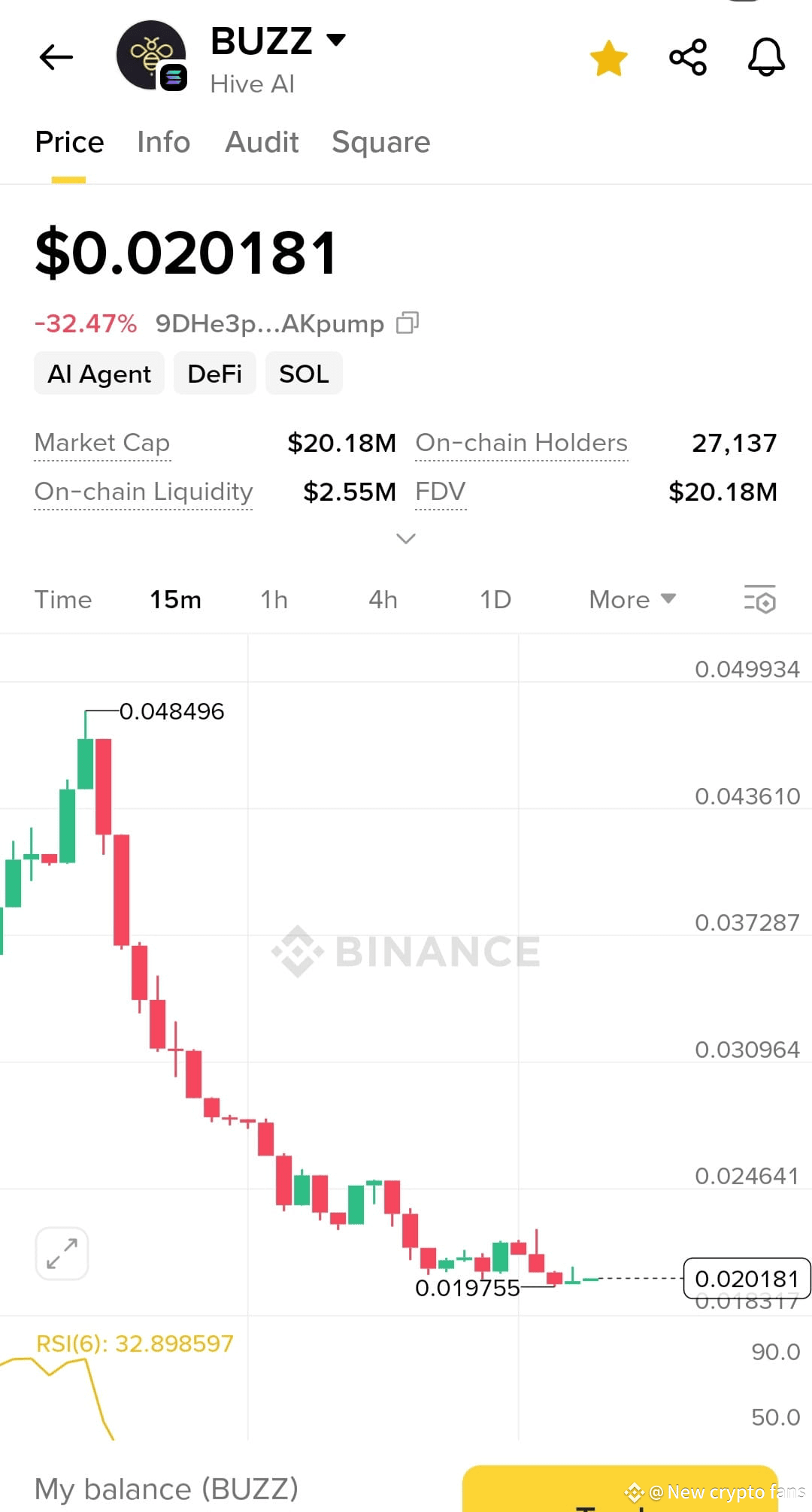The width and height of the screenshot is (812, 1512).
Task: Click the 0.020181 current price label
Action: tap(747, 1279)
